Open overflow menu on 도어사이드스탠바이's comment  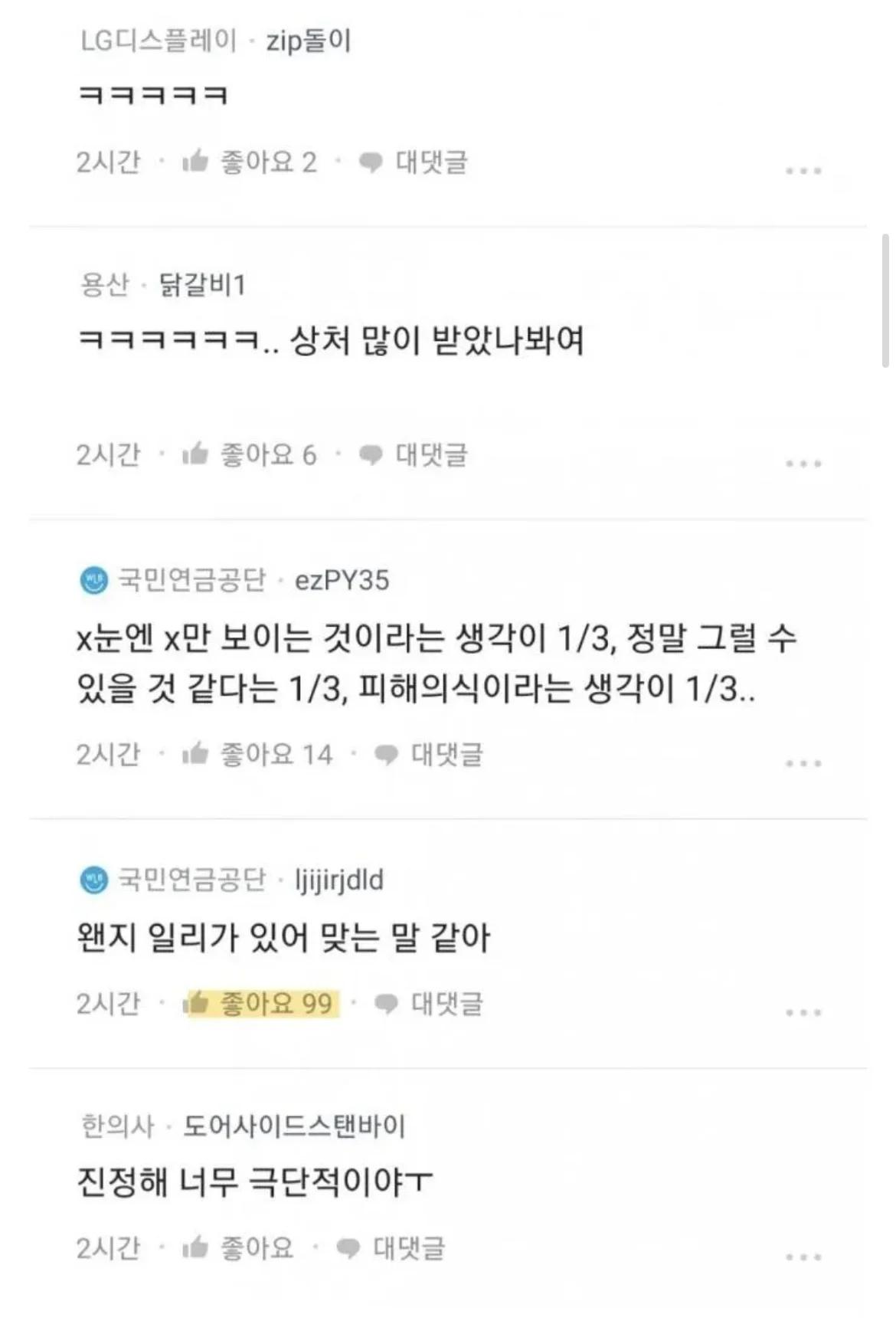coord(803,1257)
